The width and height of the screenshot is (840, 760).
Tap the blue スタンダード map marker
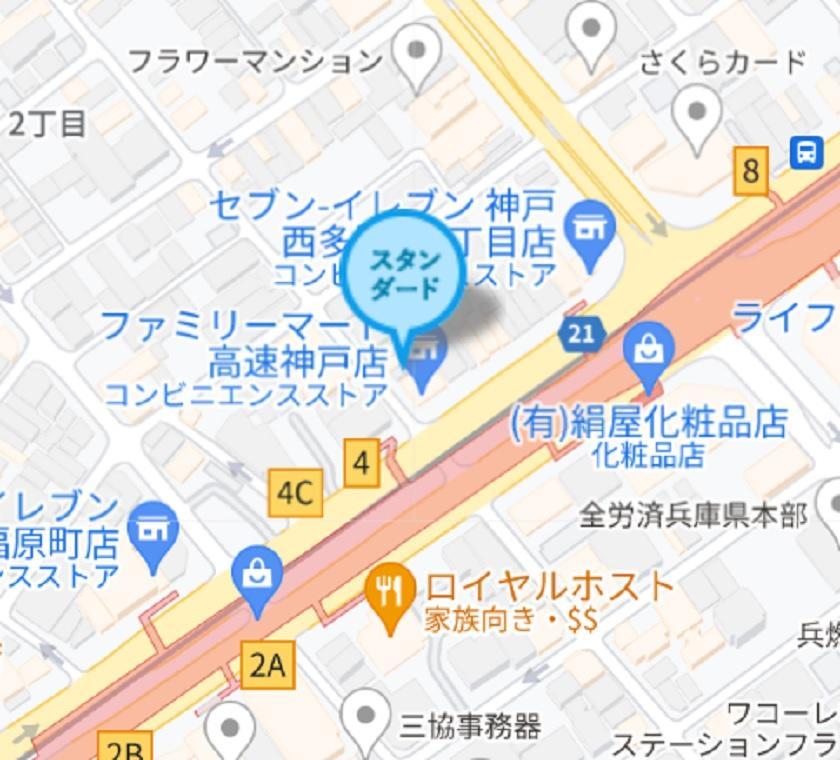(x=404, y=274)
